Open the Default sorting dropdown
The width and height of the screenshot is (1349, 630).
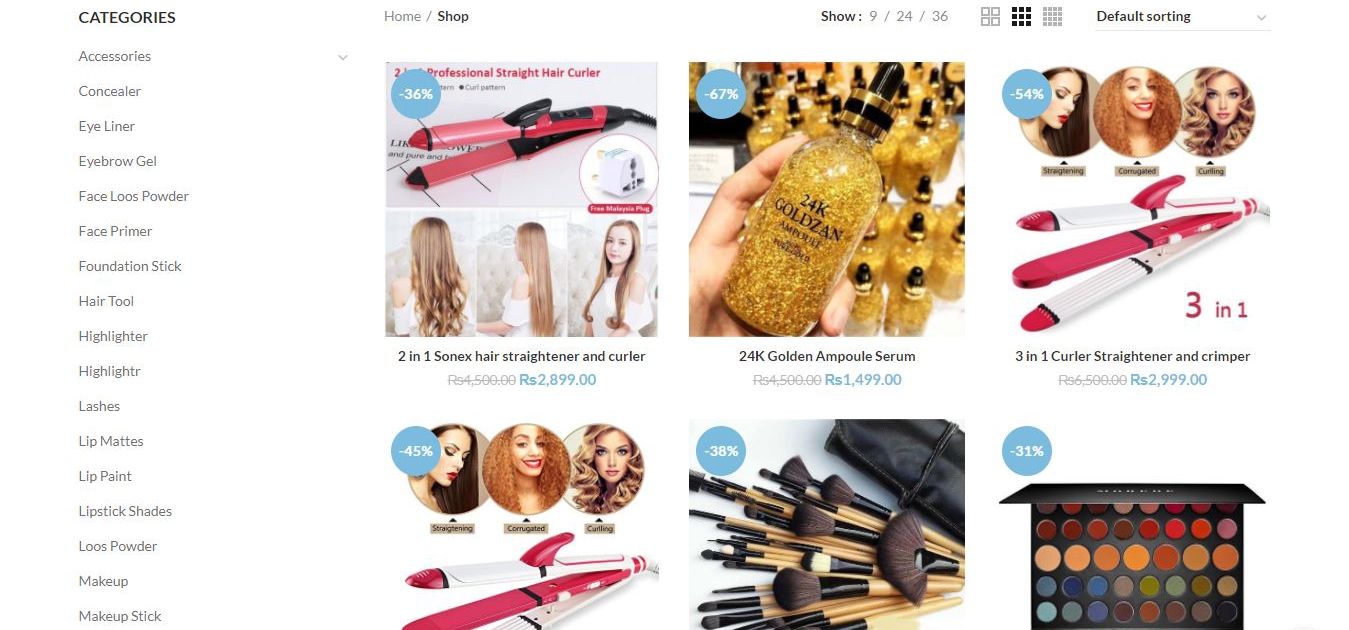tap(1182, 17)
